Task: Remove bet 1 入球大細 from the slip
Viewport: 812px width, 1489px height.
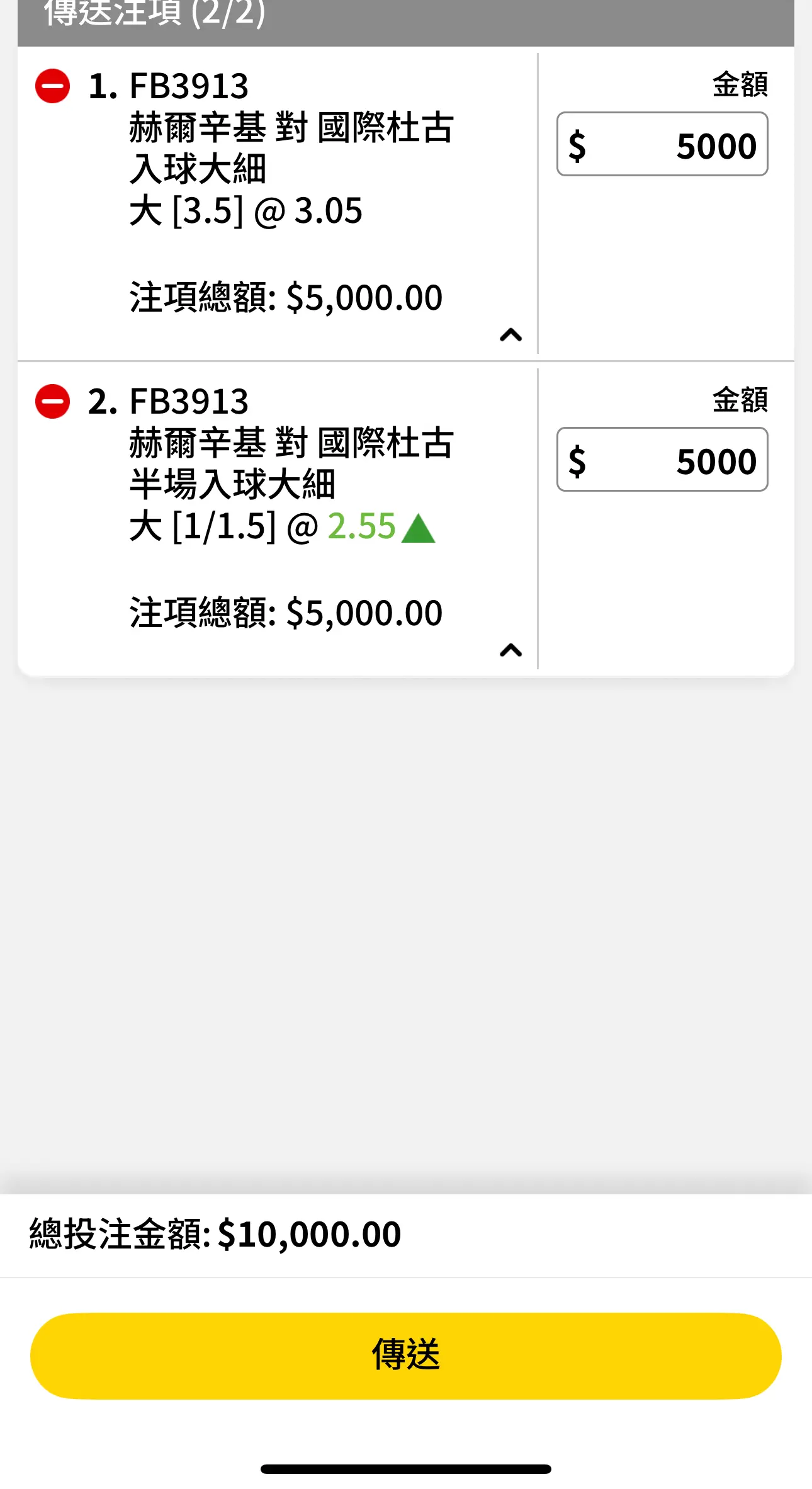Action: click(52, 86)
